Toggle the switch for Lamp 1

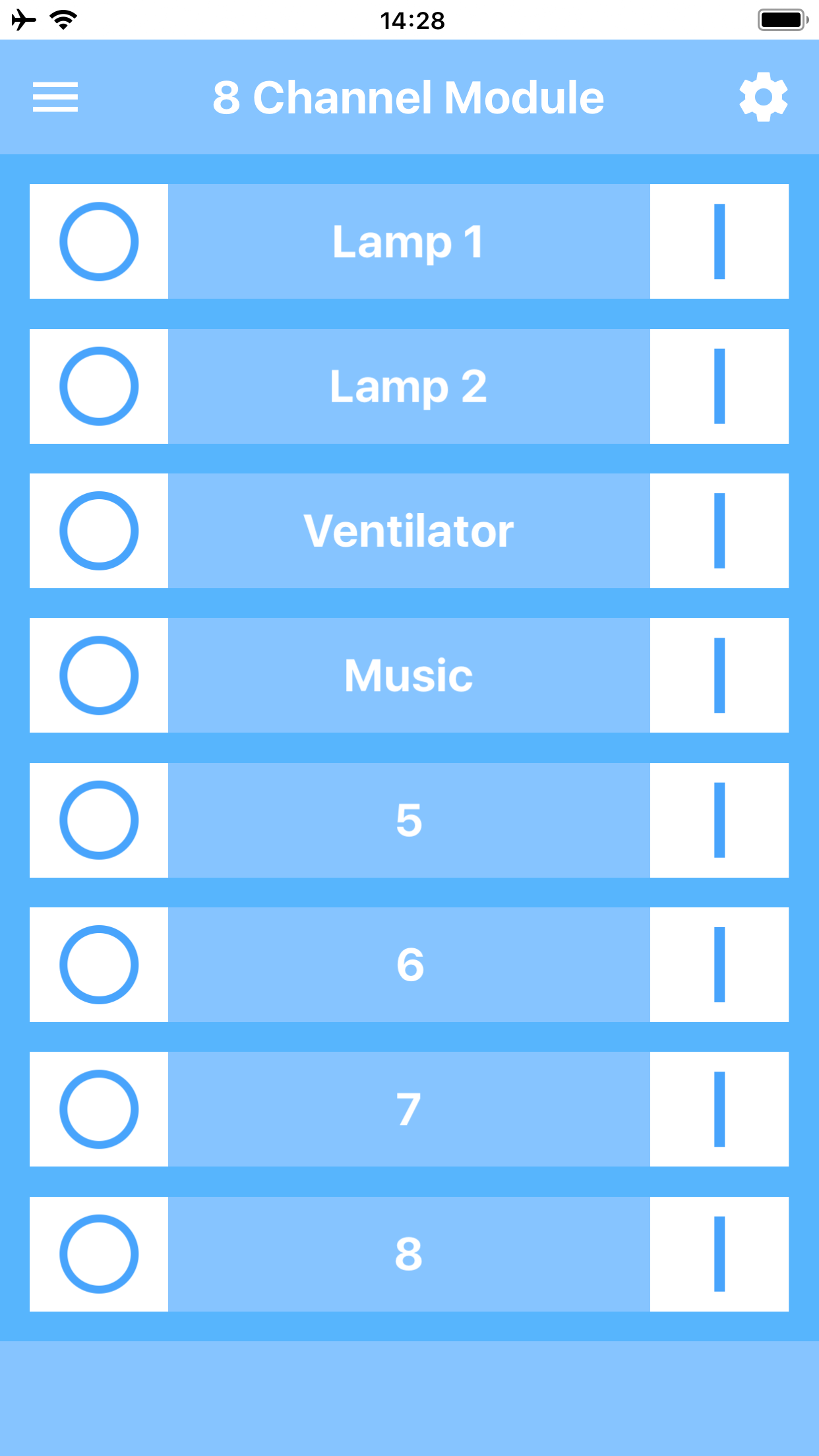pyautogui.click(x=719, y=241)
